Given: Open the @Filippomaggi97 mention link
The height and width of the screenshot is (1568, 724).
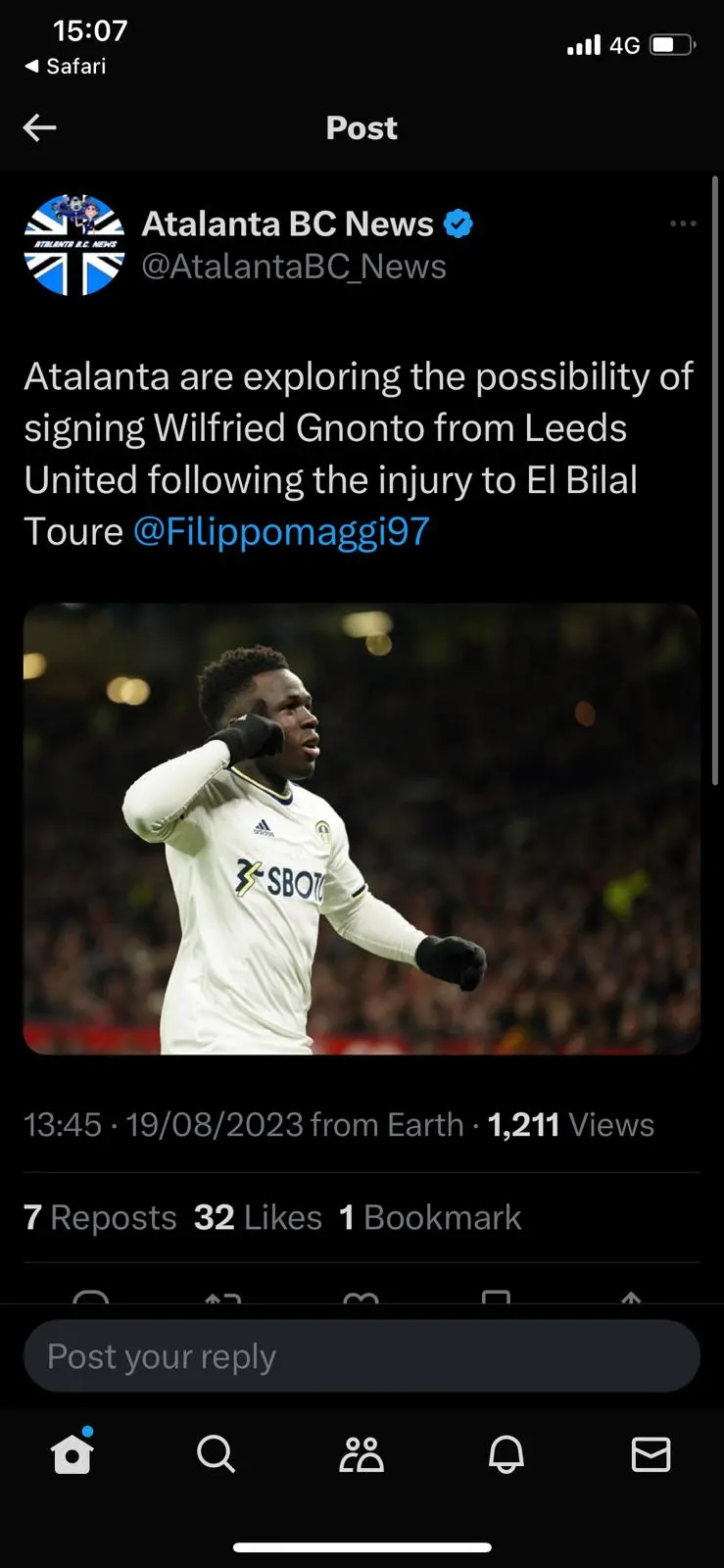Looking at the screenshot, I should tap(281, 532).
